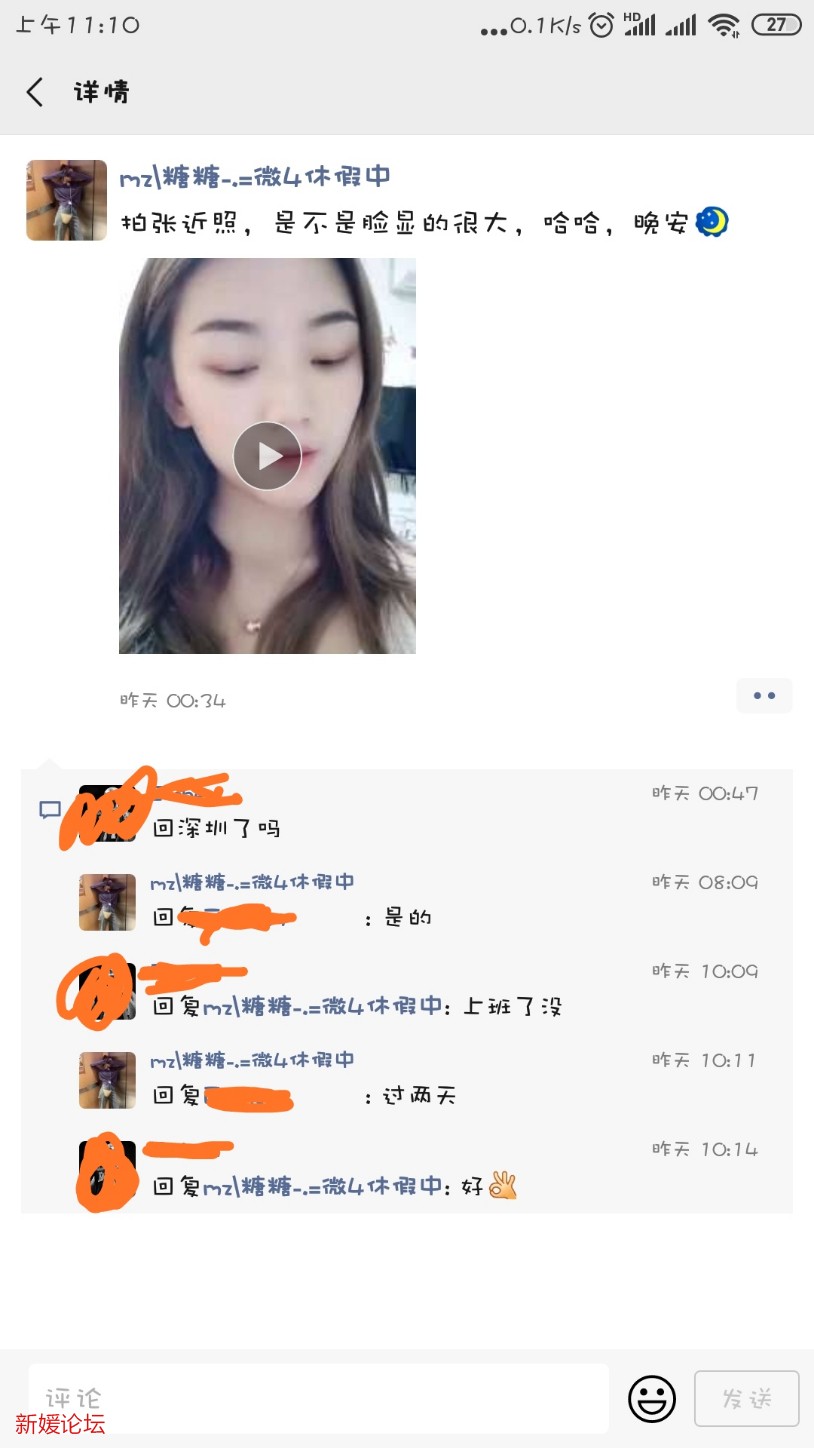This screenshot has width=814, height=1448.
Task: Tap the 发送 send button
Action: tap(747, 1398)
